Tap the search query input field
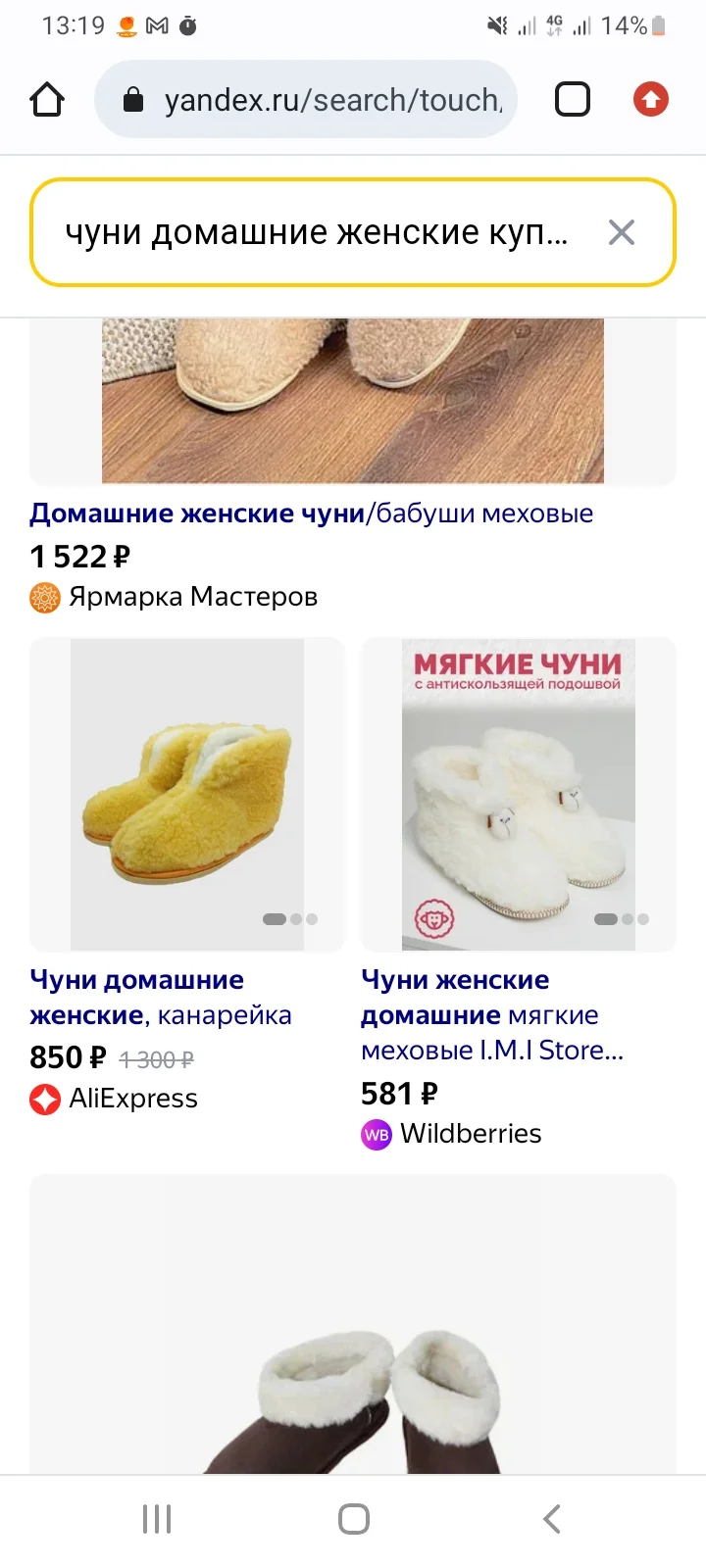Viewport: 706px width, 1568px height. coord(314,232)
